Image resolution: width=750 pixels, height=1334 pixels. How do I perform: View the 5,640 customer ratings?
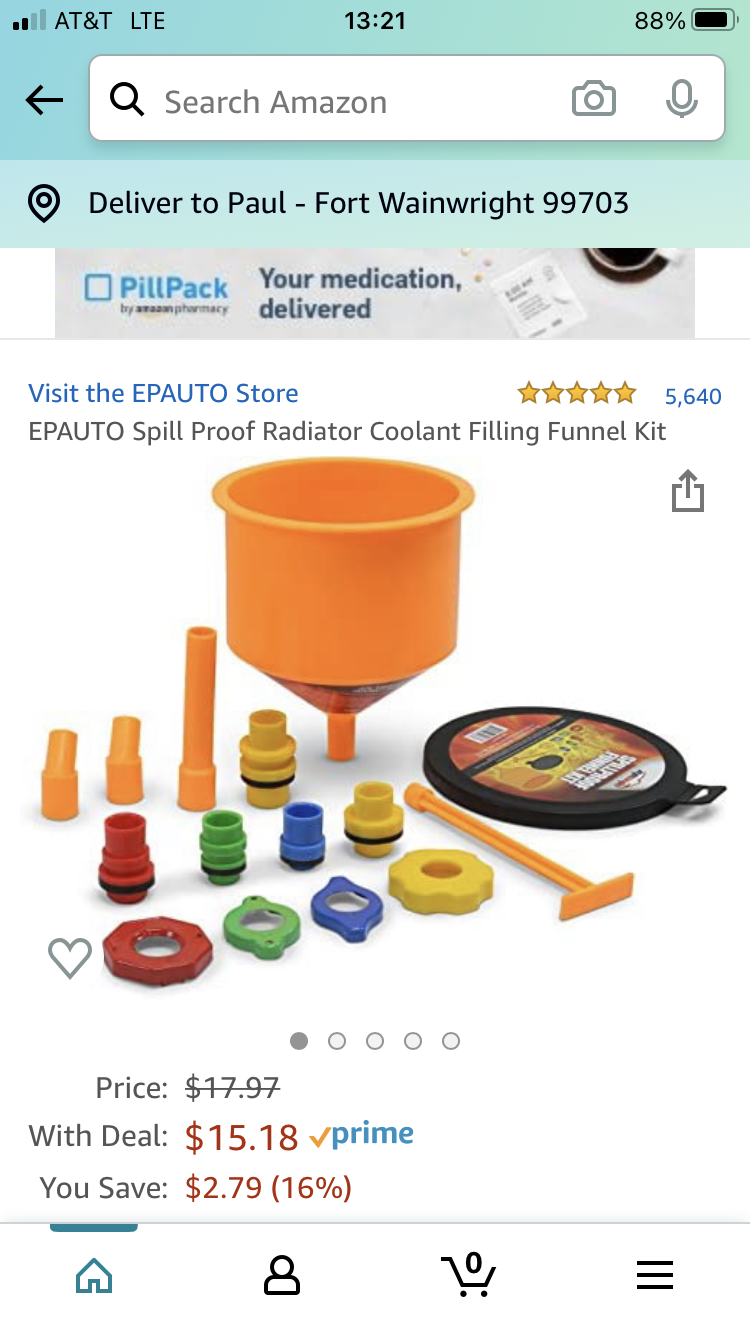click(692, 396)
